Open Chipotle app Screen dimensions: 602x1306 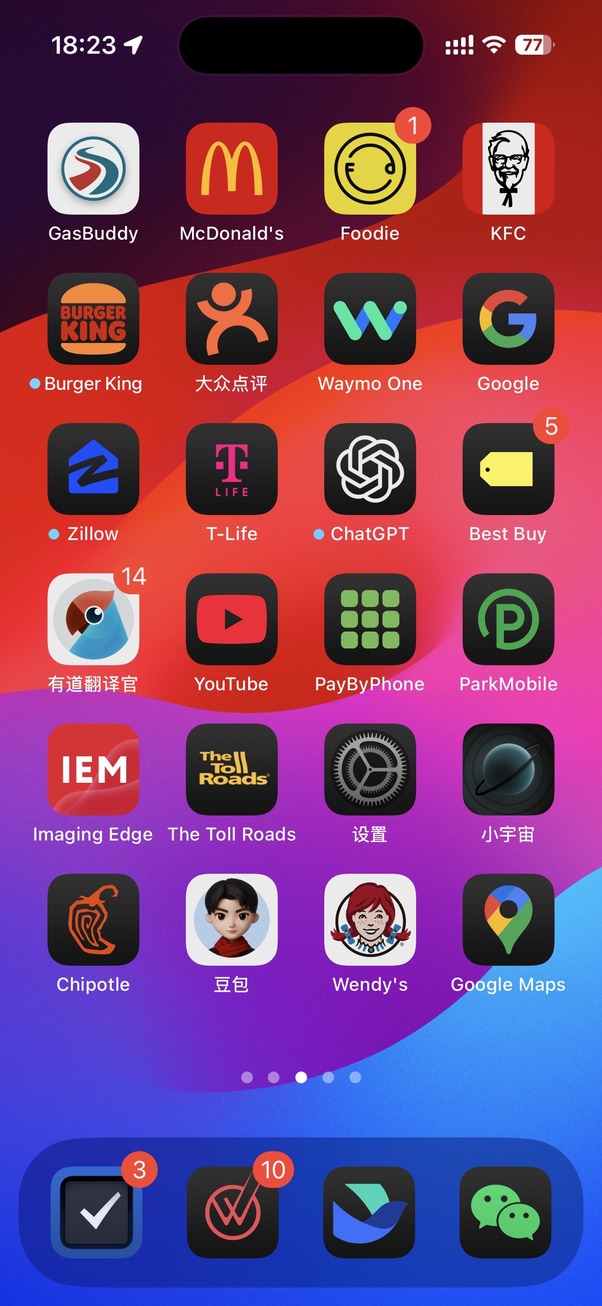point(93,919)
